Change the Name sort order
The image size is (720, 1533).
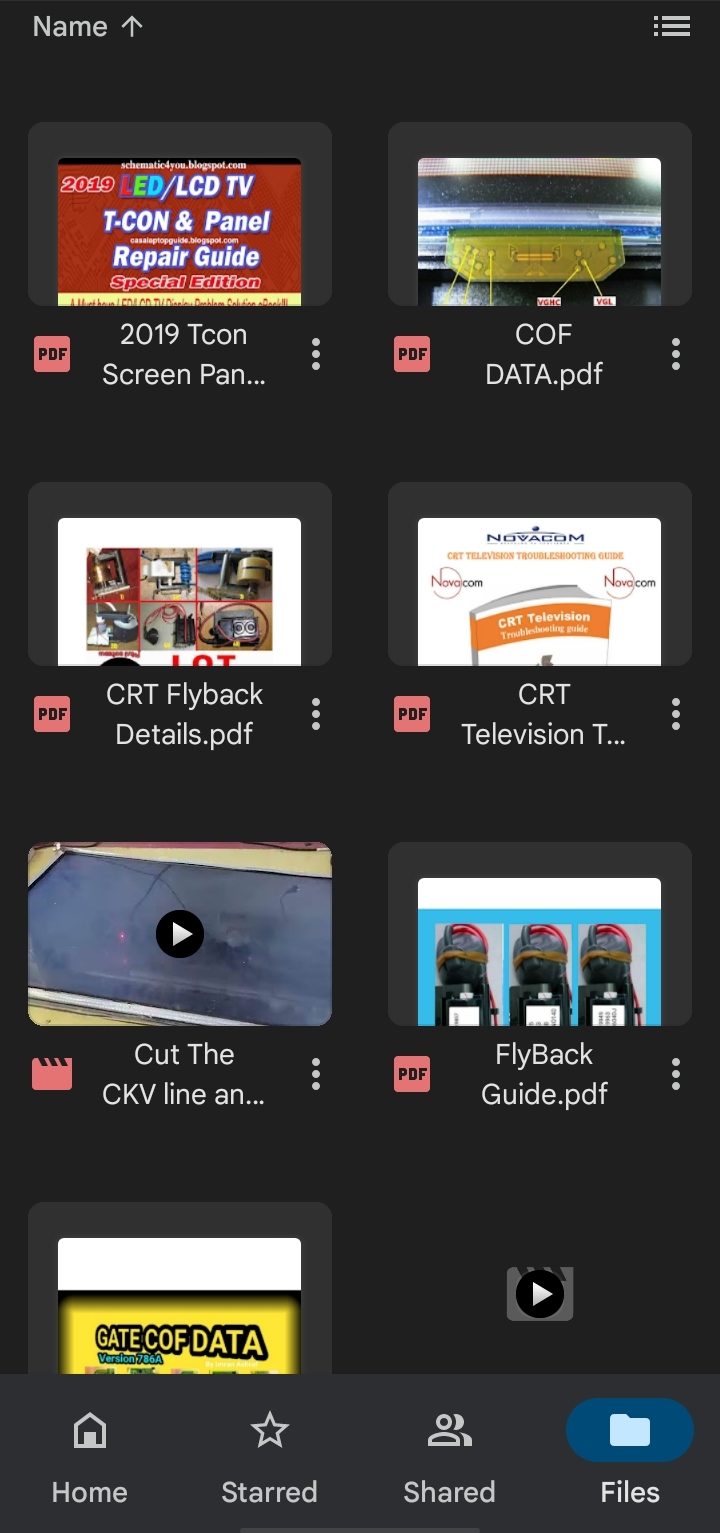coord(88,27)
